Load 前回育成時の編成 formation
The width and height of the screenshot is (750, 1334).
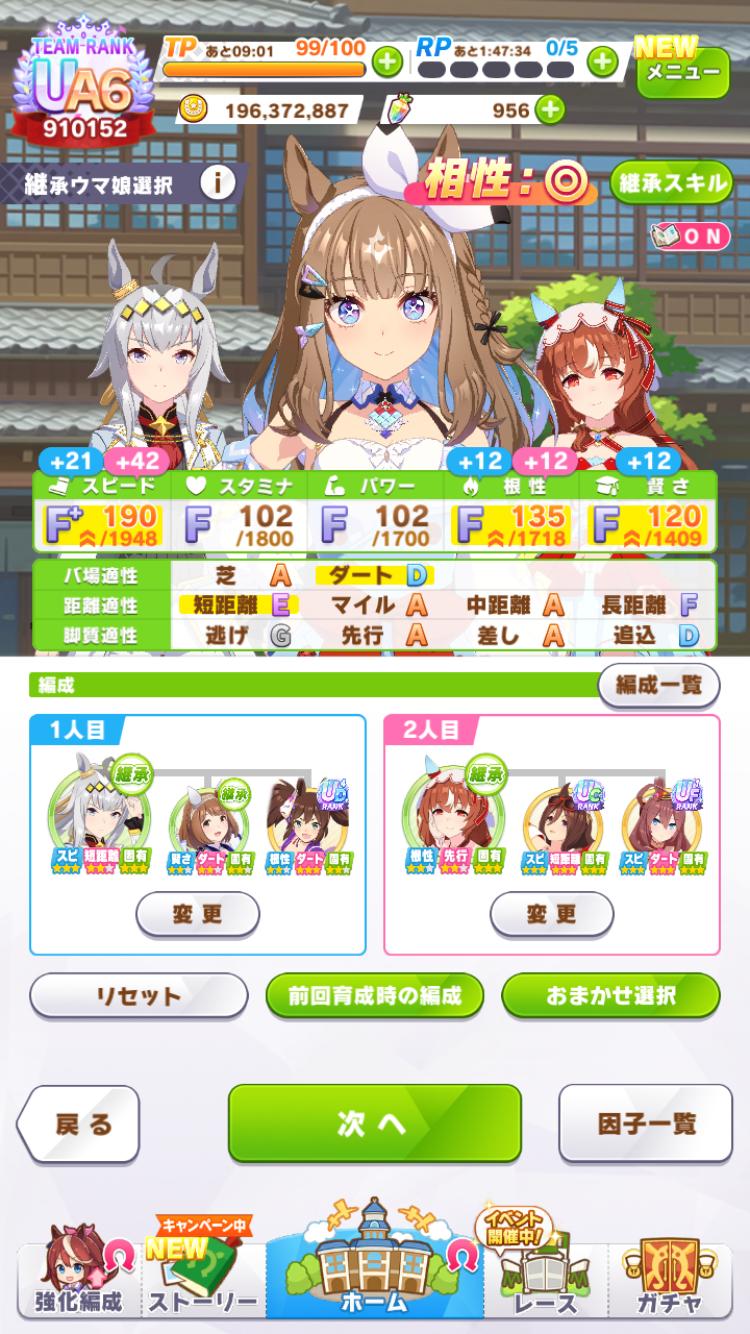pyautogui.click(x=374, y=995)
